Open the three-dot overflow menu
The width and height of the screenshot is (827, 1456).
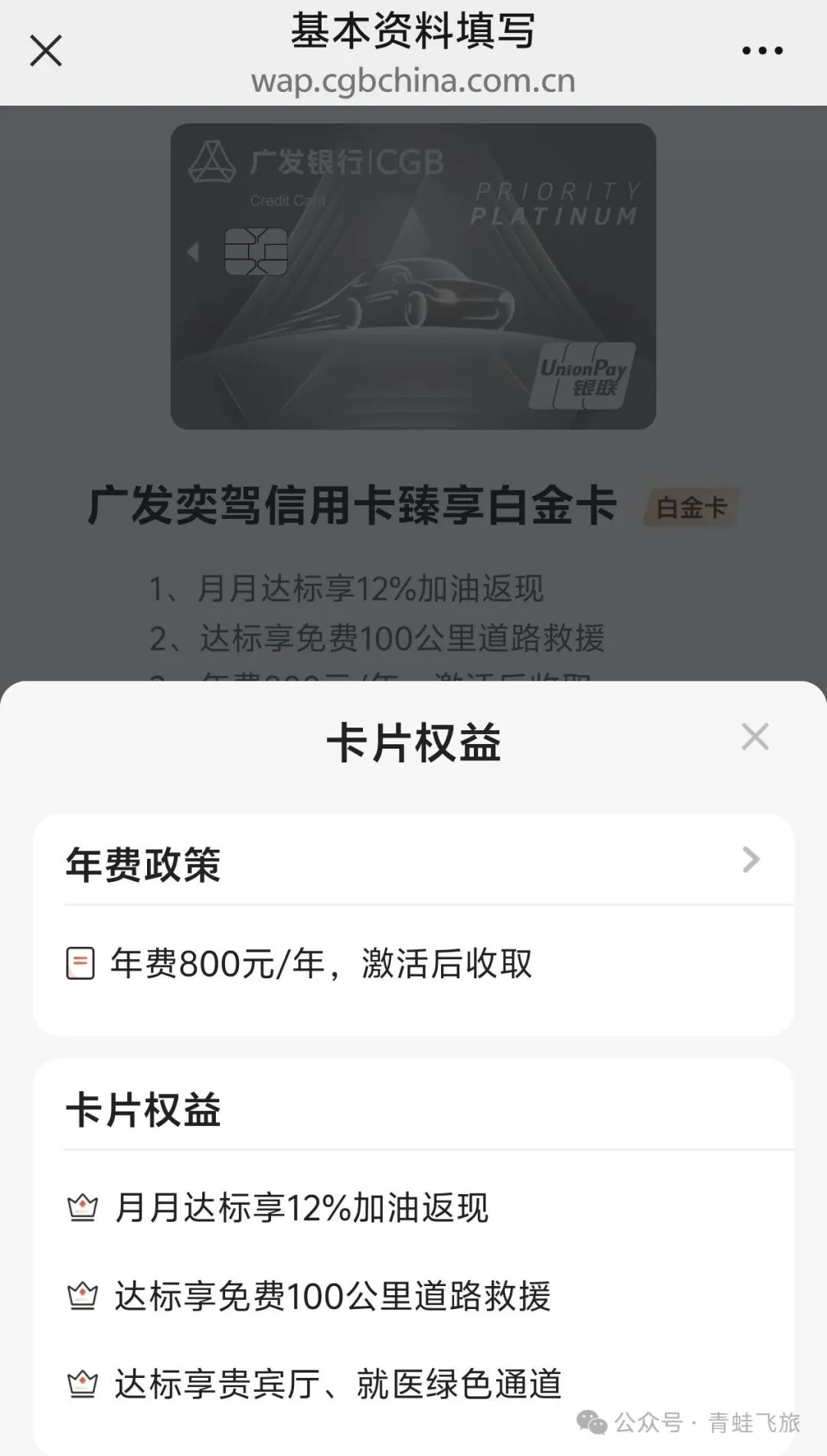[762, 51]
